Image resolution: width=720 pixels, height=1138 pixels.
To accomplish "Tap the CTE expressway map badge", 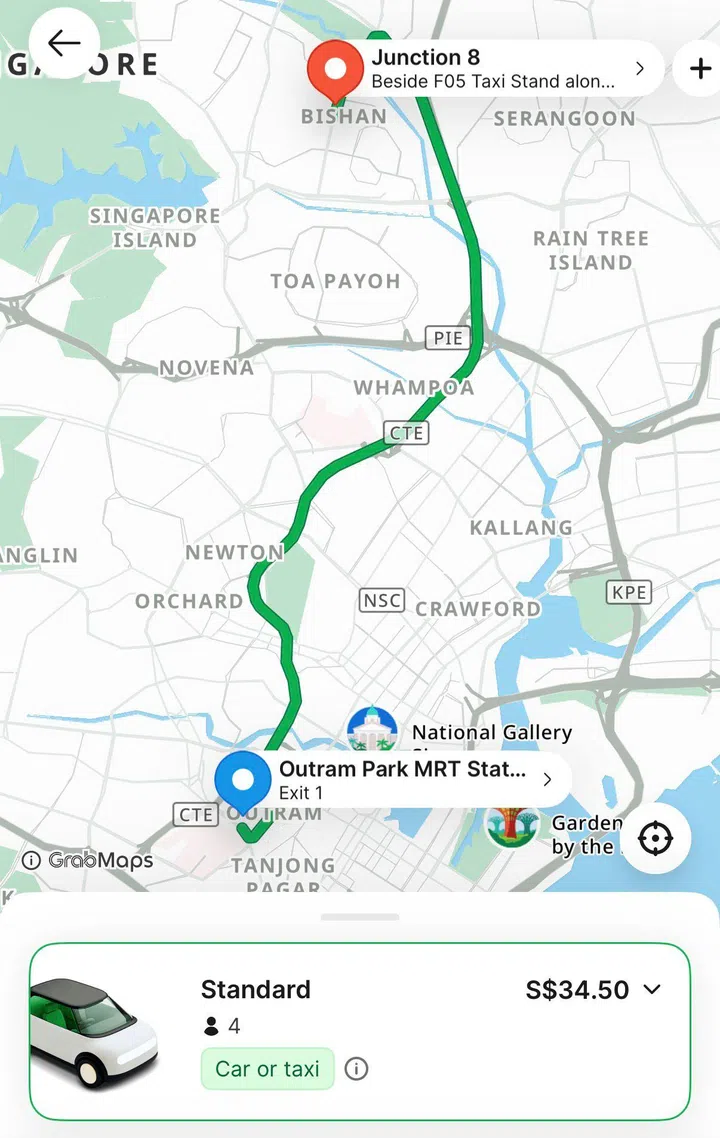I will (x=406, y=432).
